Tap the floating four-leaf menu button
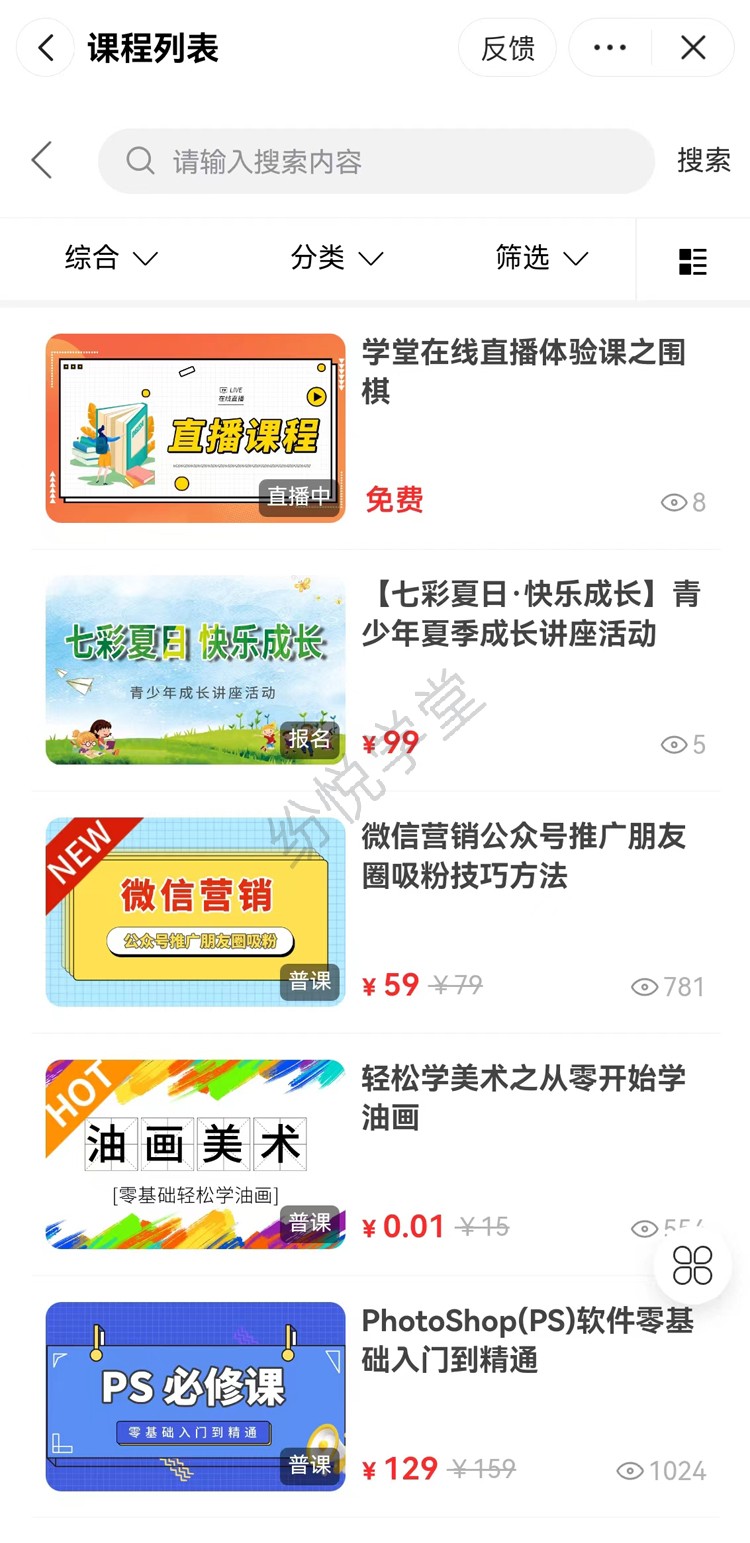This screenshot has height=1543, width=750. click(x=693, y=1265)
